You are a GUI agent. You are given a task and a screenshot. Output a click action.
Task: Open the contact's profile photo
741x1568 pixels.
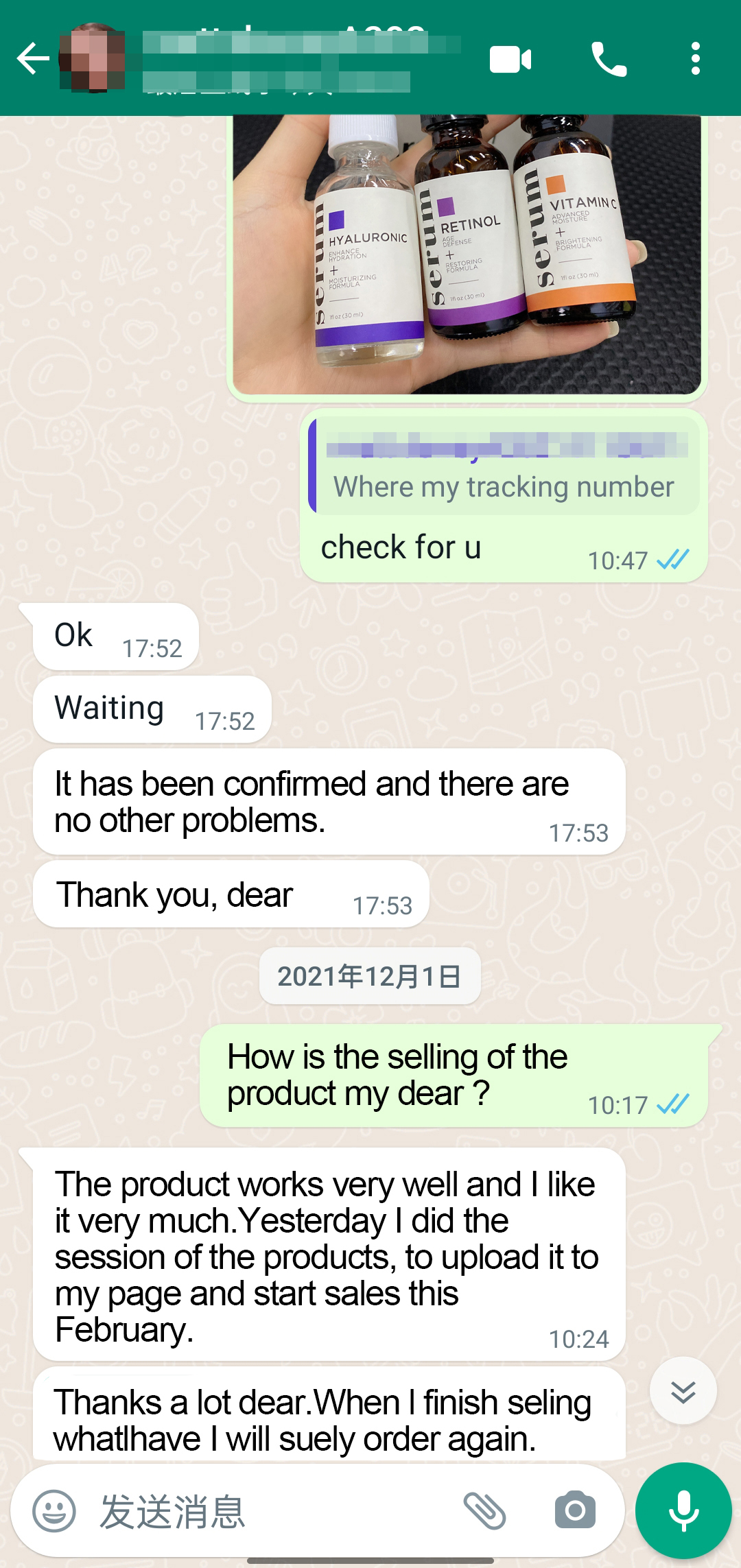pyautogui.click(x=91, y=58)
